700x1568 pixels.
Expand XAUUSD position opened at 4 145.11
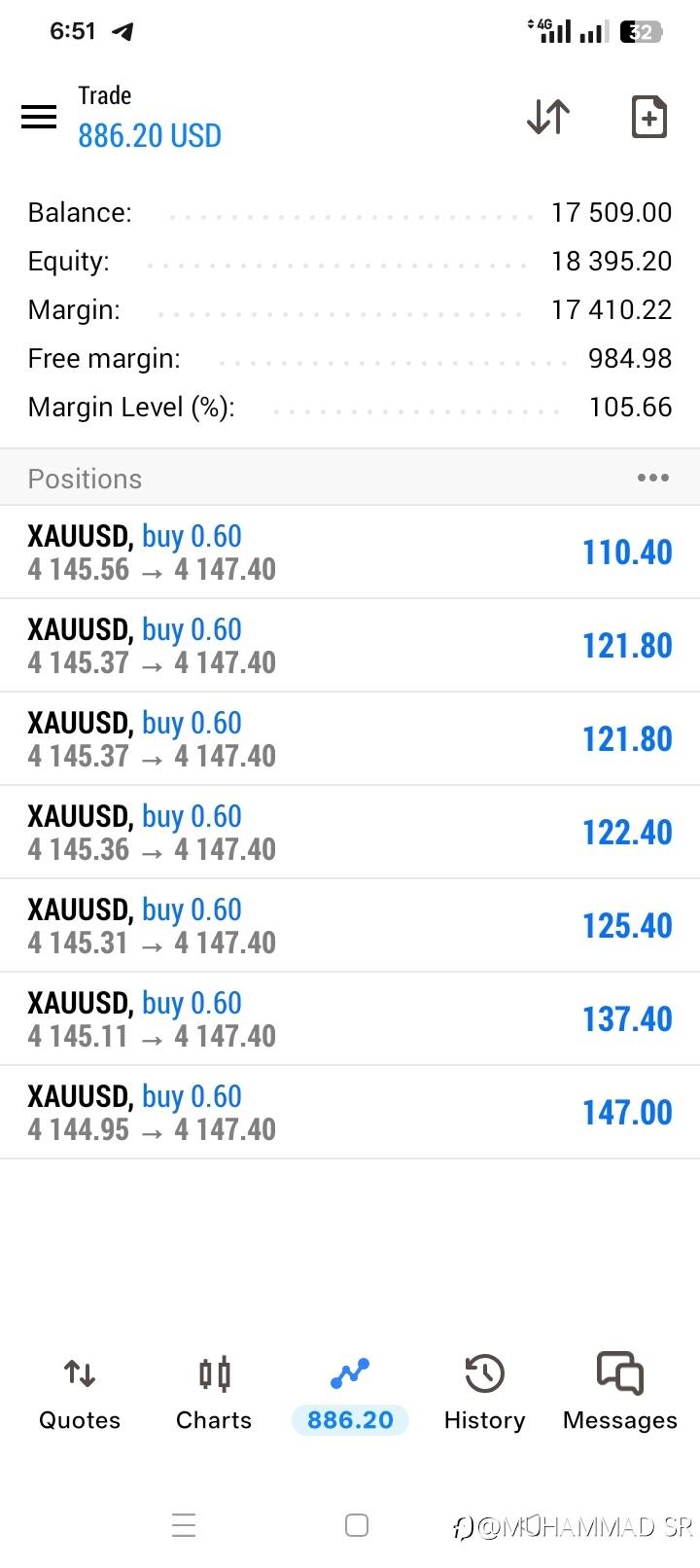pyautogui.click(x=350, y=1018)
